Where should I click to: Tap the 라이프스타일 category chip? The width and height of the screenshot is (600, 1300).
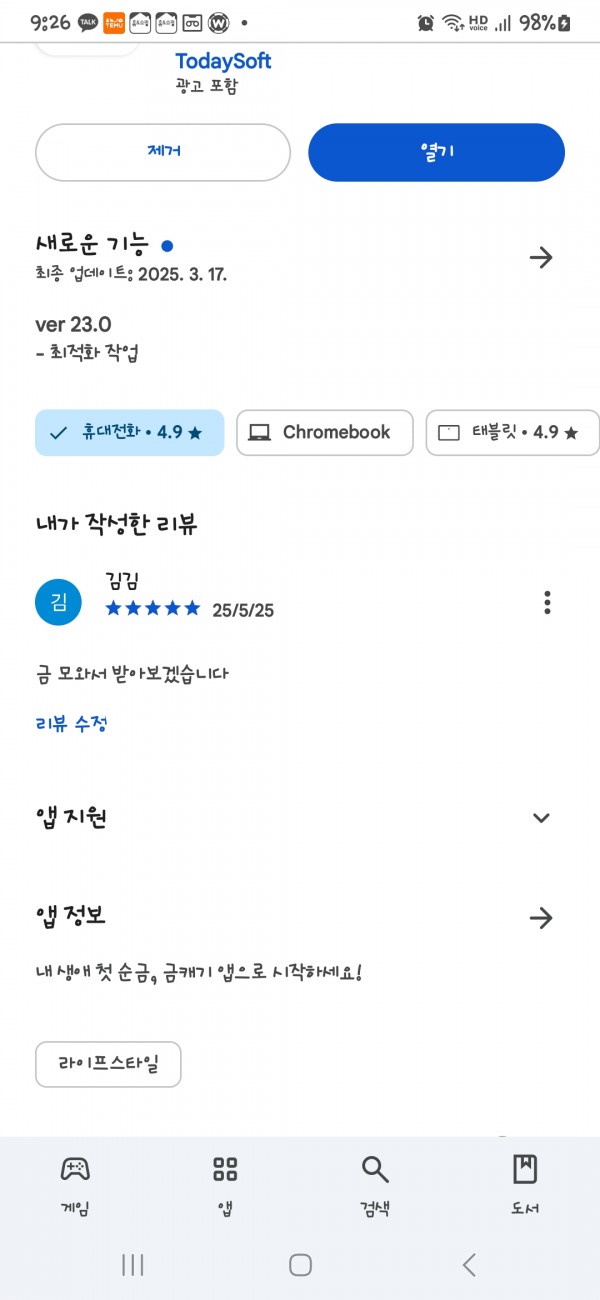tap(108, 1064)
